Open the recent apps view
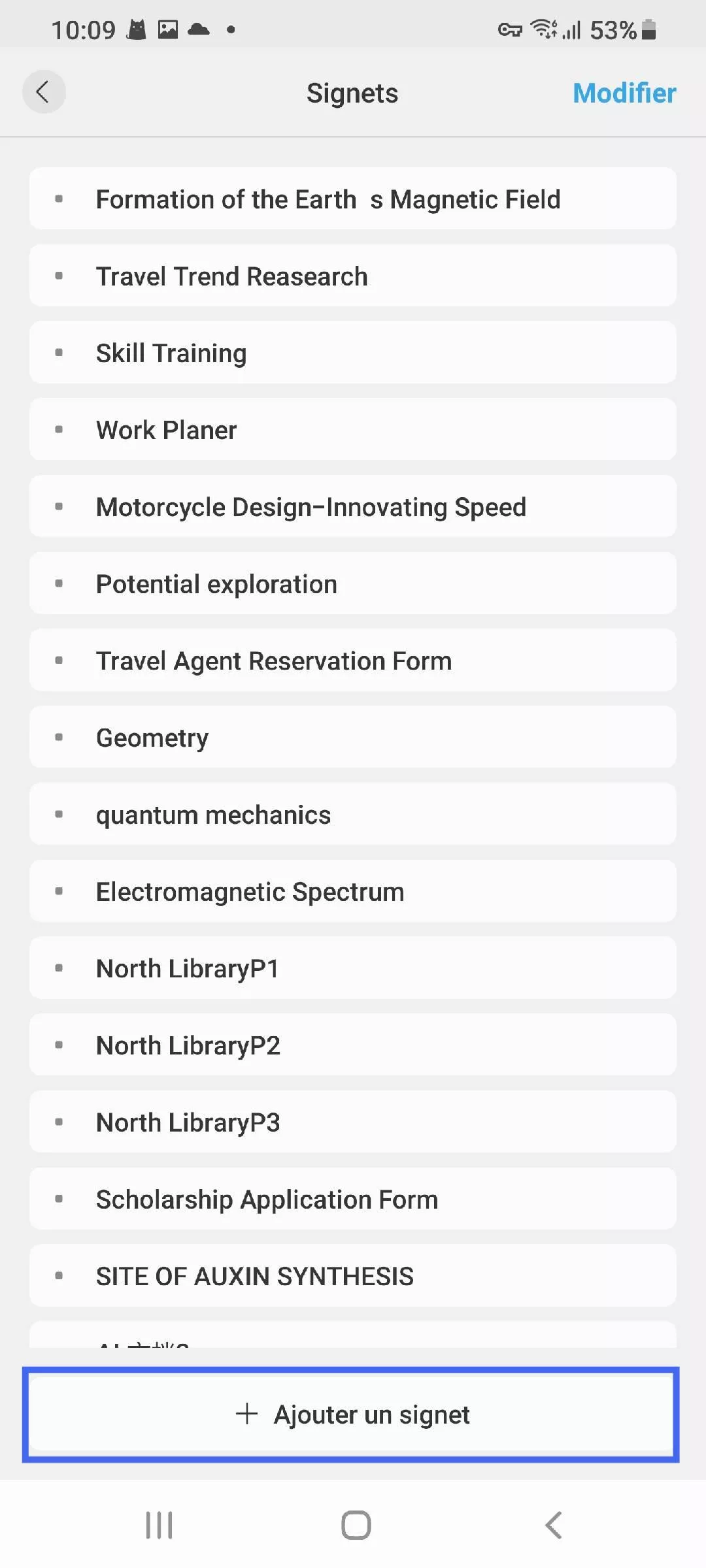706x1568 pixels. [x=159, y=1525]
